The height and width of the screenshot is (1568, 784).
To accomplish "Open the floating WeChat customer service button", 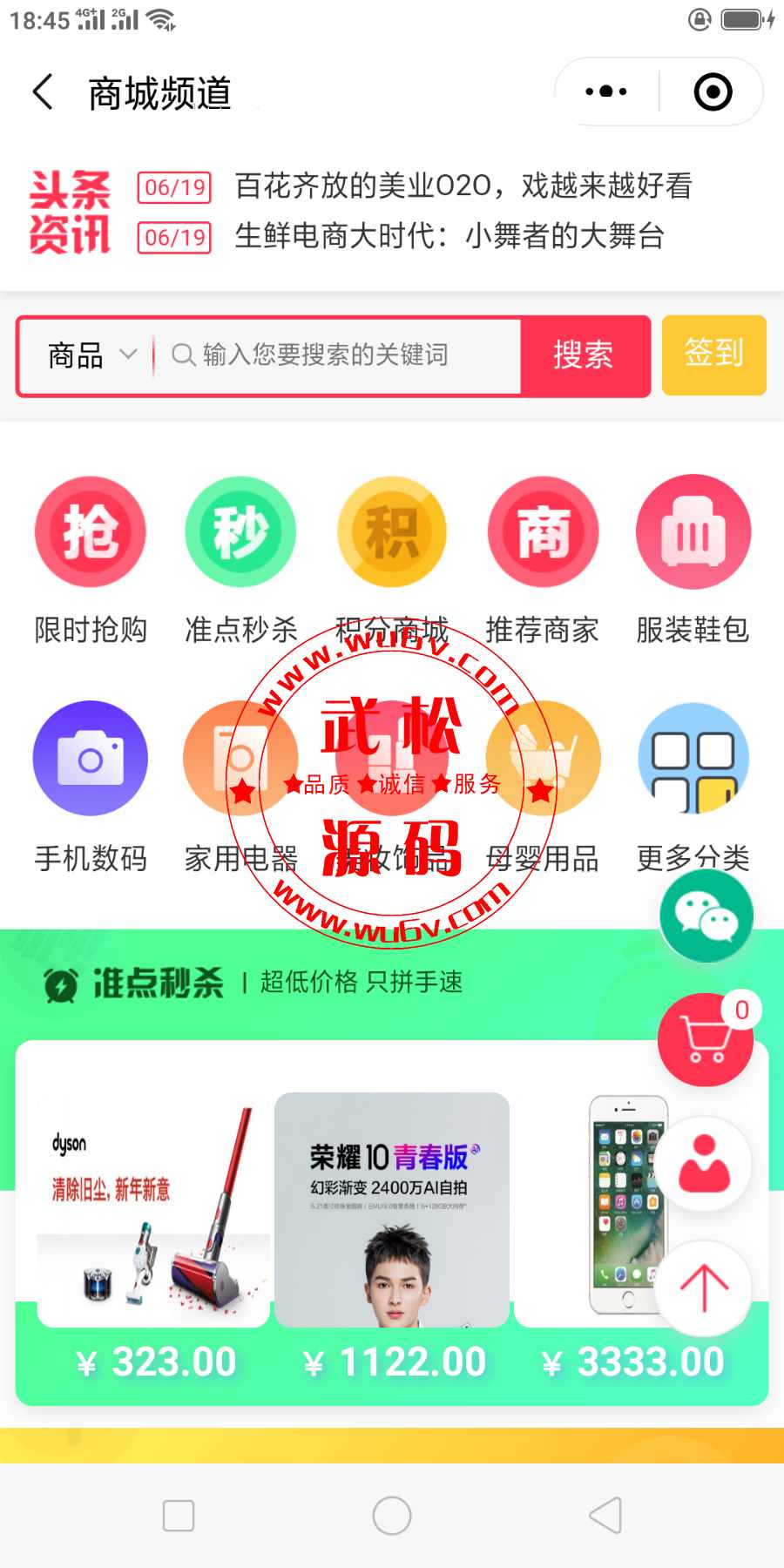I will [706, 916].
